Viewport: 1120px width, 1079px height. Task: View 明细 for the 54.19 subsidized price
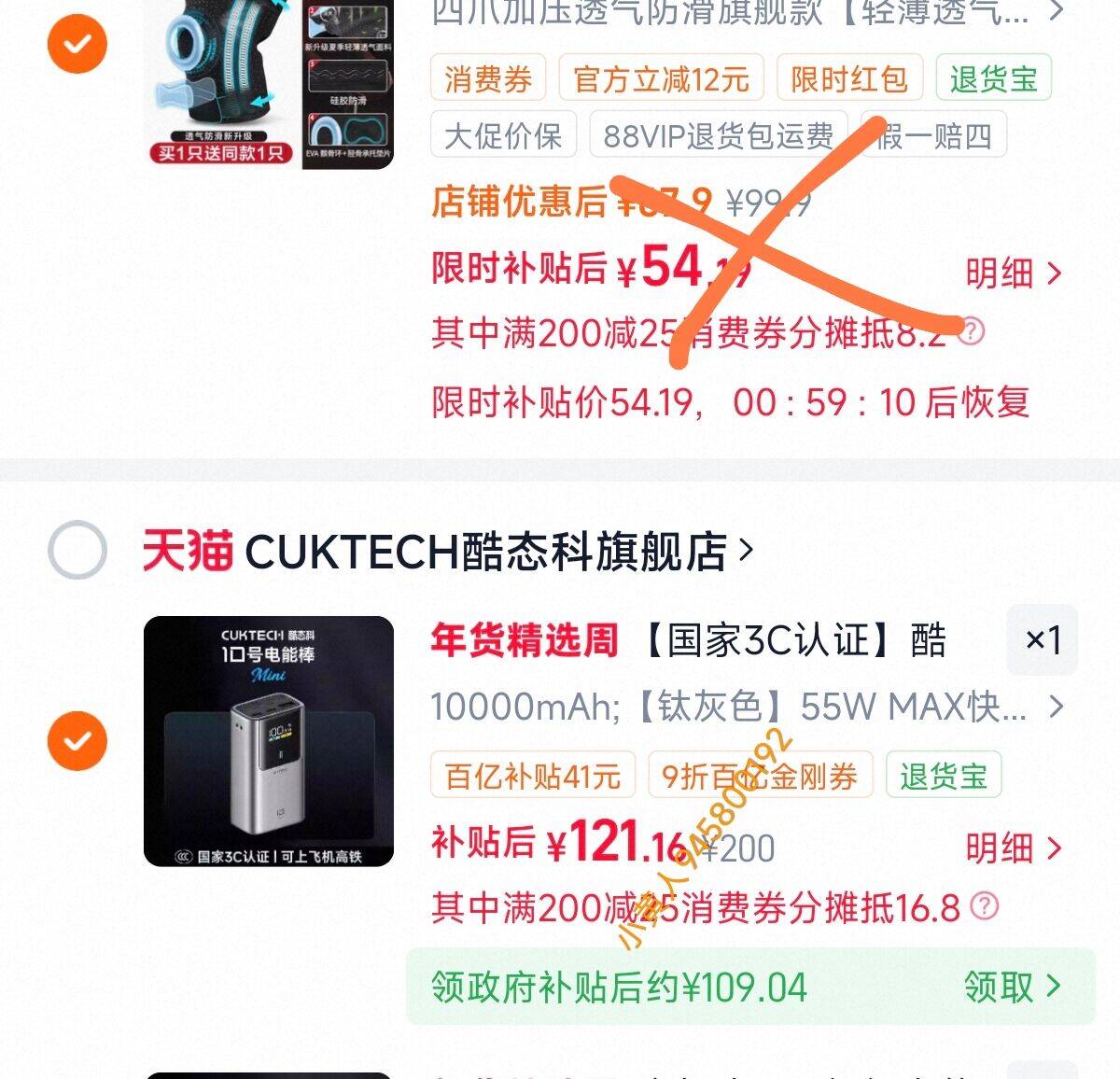[x=1013, y=273]
